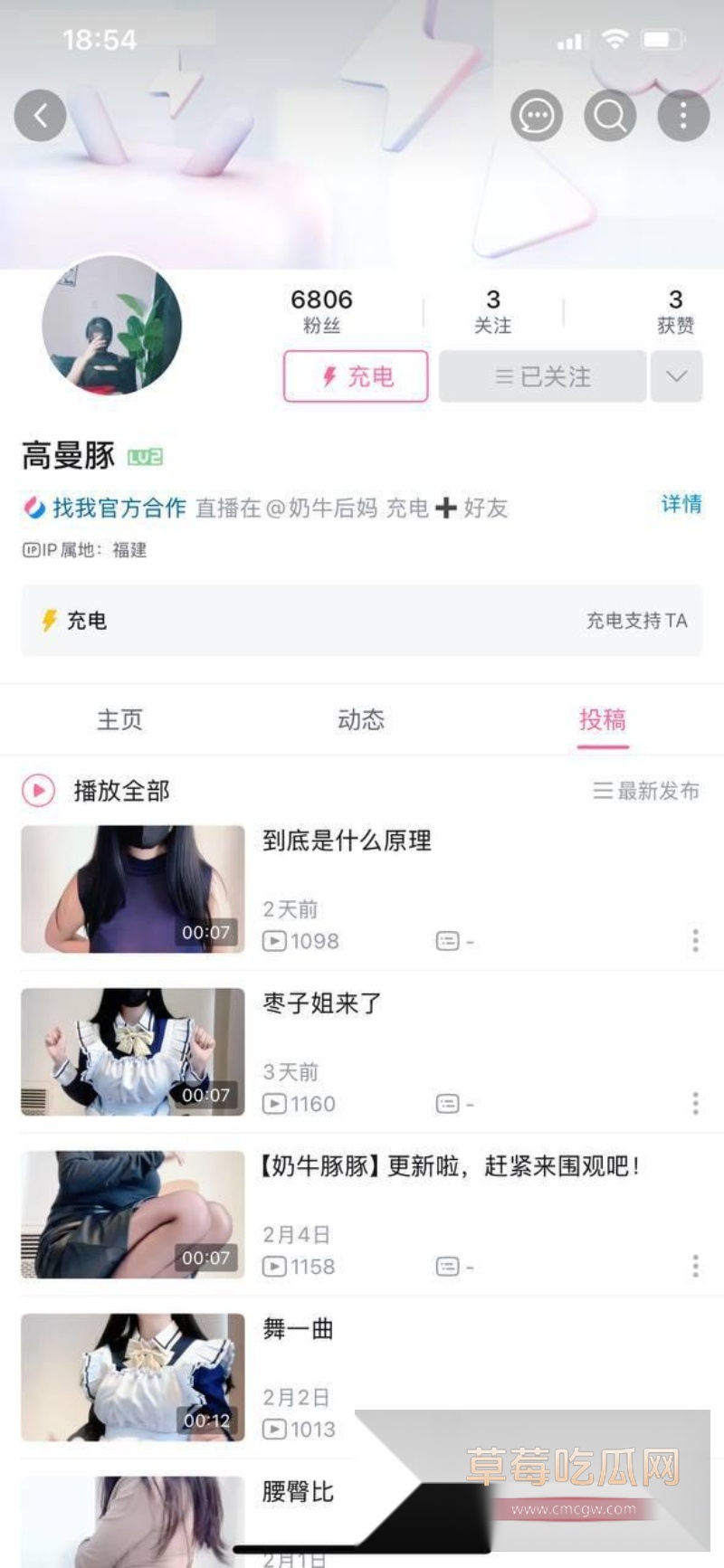Open the 【奶牛豚豚】更新啦 video thumbnail
This screenshot has width=724, height=1568.
point(131,1215)
